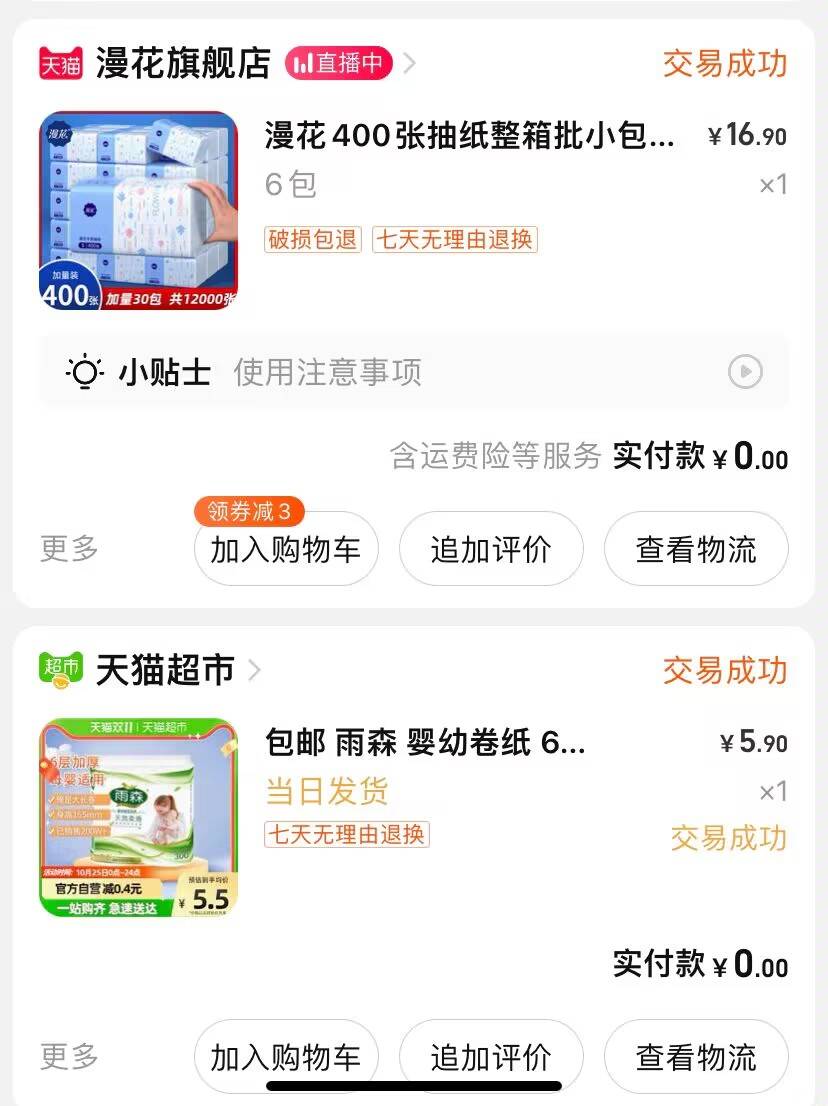Viewport: 828px width, 1106px height.
Task: Play the 使用注意事项 tip via circular play icon
Action: (743, 372)
